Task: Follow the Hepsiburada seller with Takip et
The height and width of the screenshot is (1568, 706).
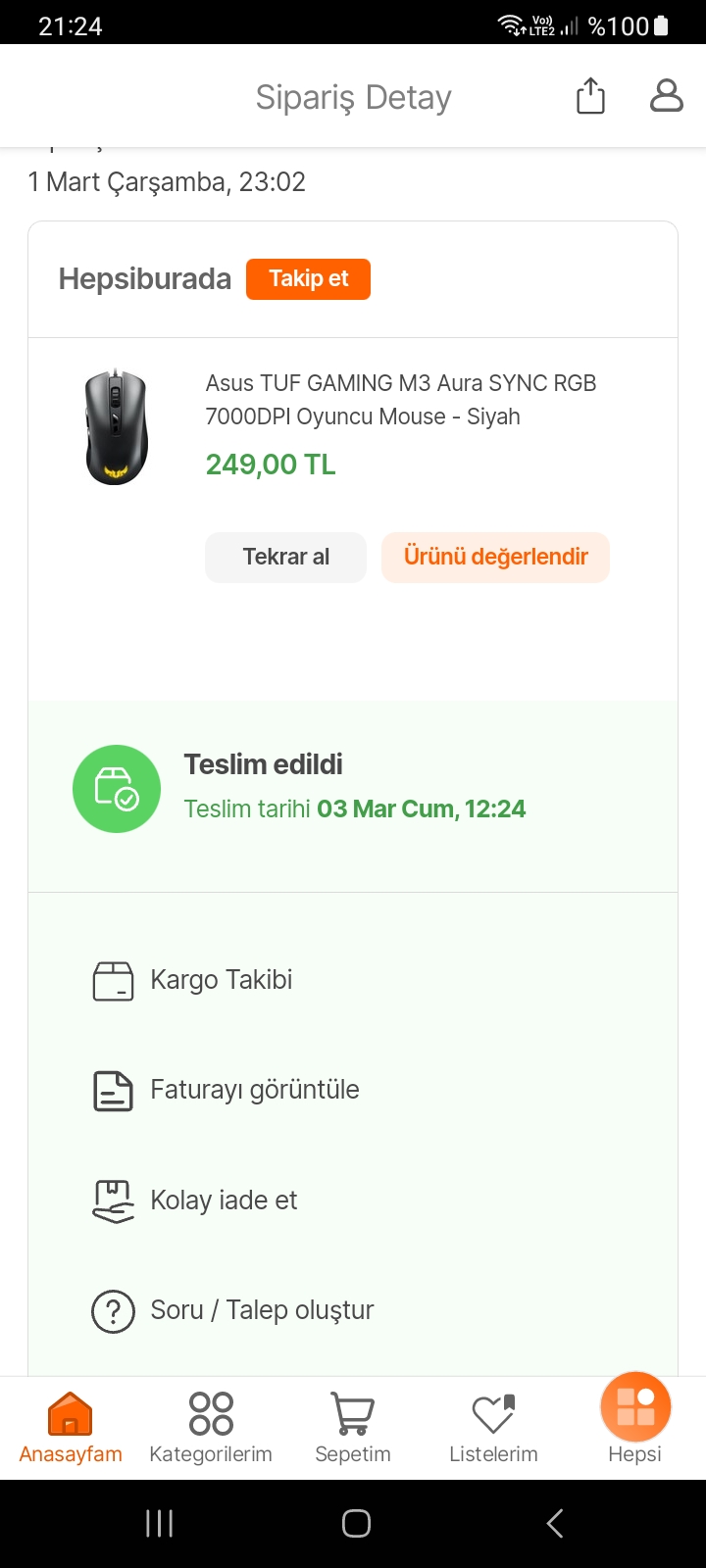Action: click(308, 279)
